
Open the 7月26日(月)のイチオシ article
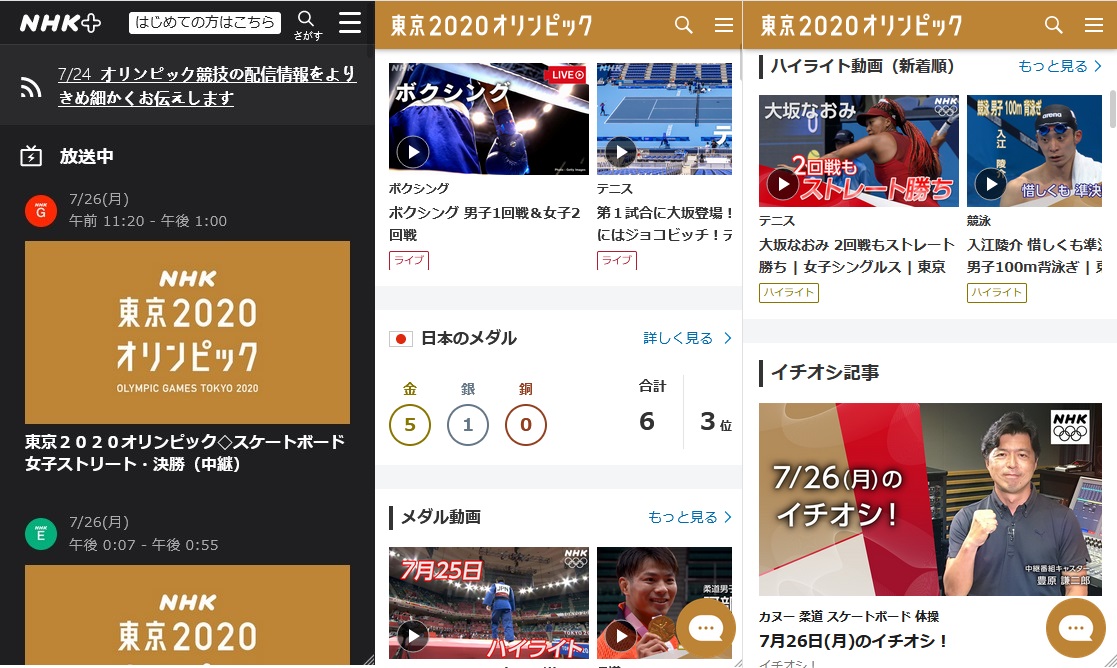(x=853, y=640)
